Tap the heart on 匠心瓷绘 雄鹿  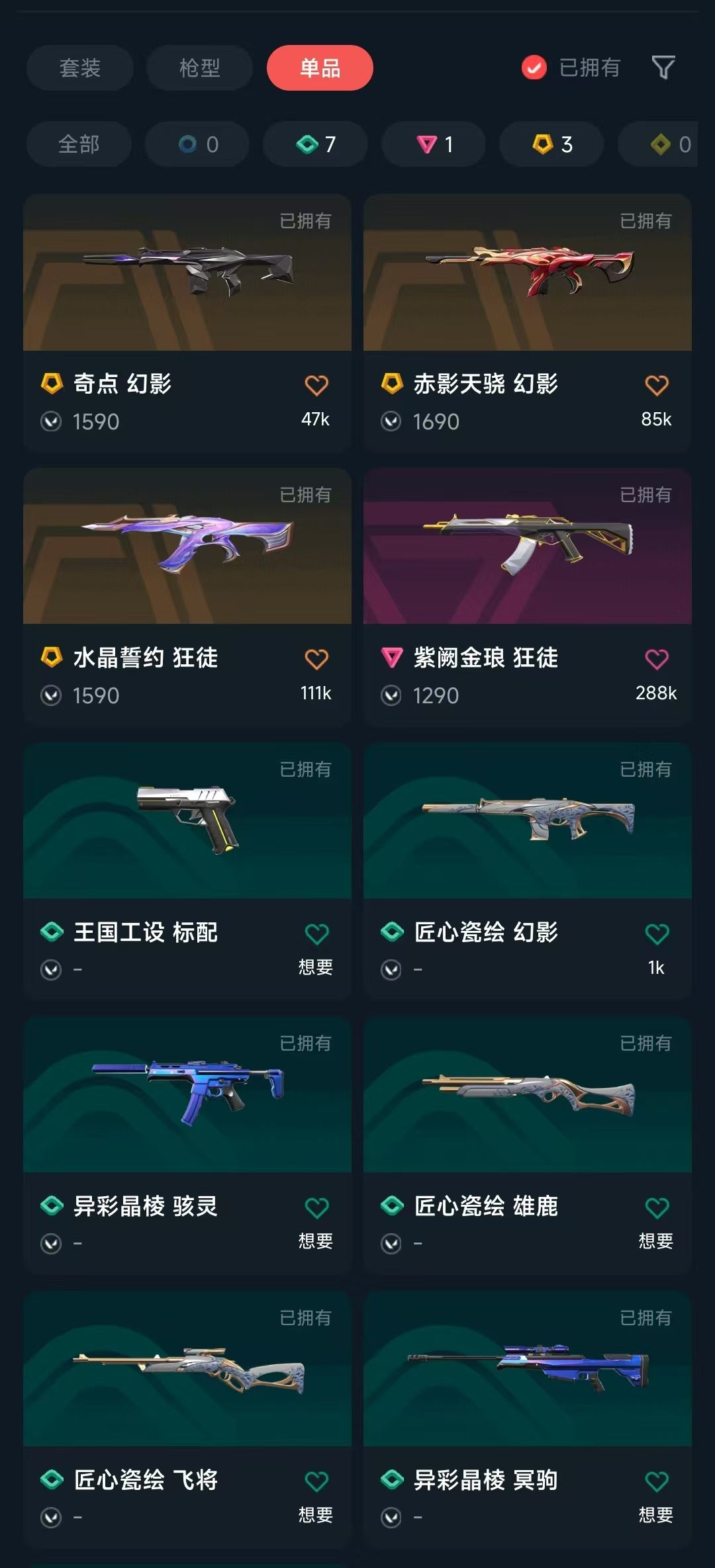coord(657,1207)
